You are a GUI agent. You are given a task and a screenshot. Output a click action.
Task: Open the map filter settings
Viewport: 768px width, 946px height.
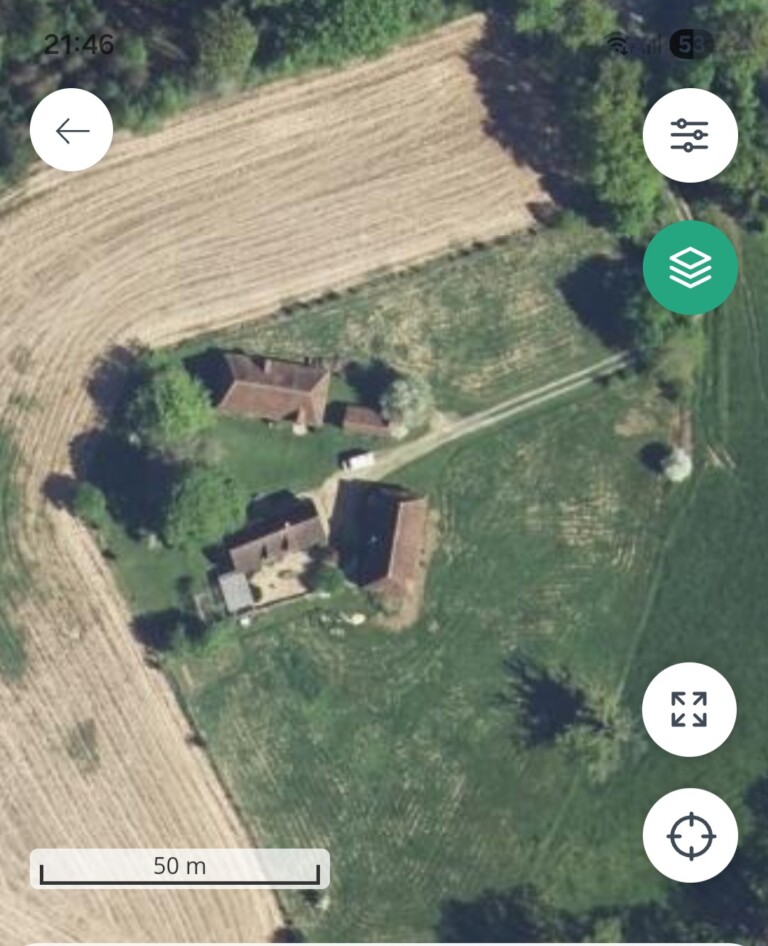(x=690, y=135)
